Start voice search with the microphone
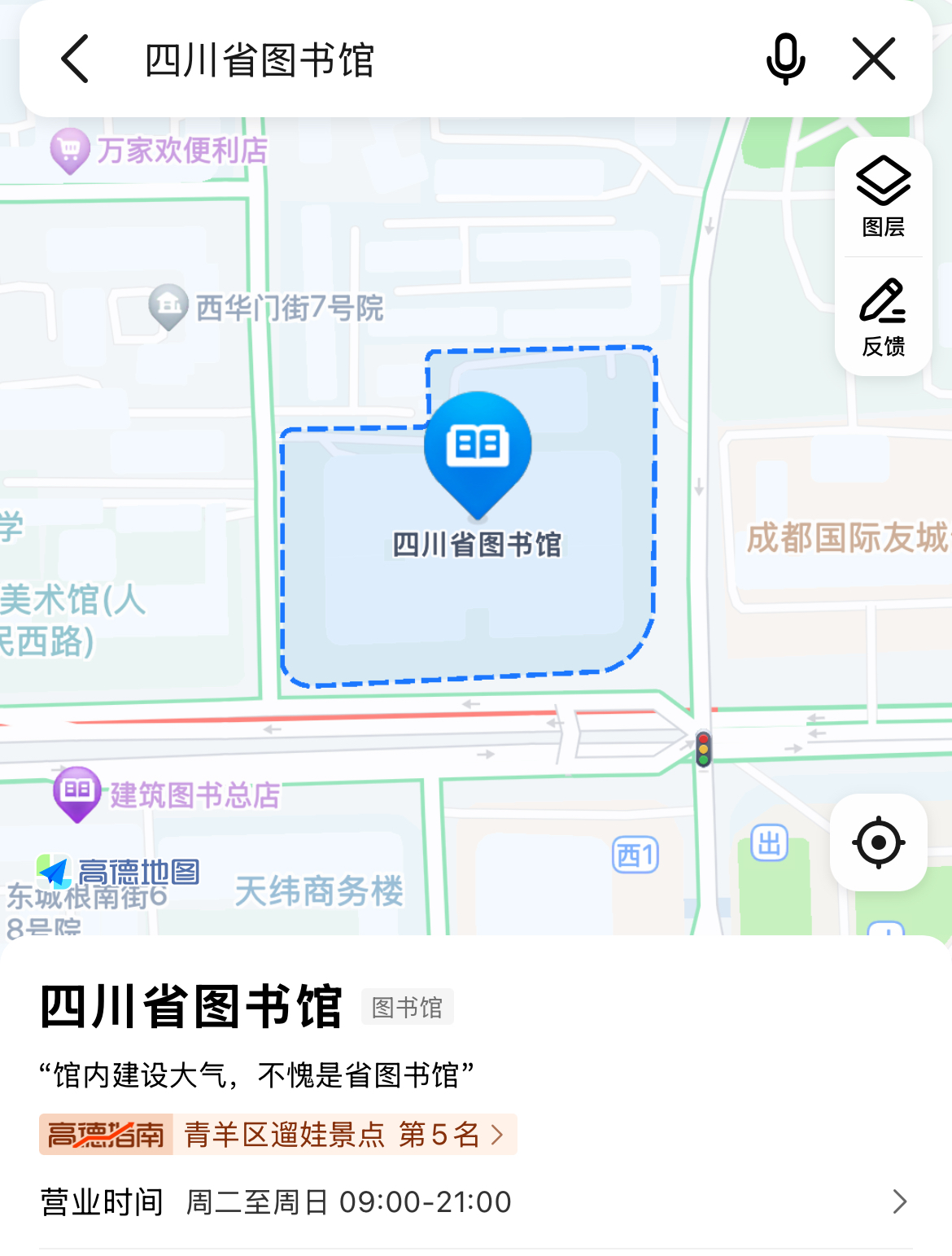The width and height of the screenshot is (952, 1256). pos(785,59)
